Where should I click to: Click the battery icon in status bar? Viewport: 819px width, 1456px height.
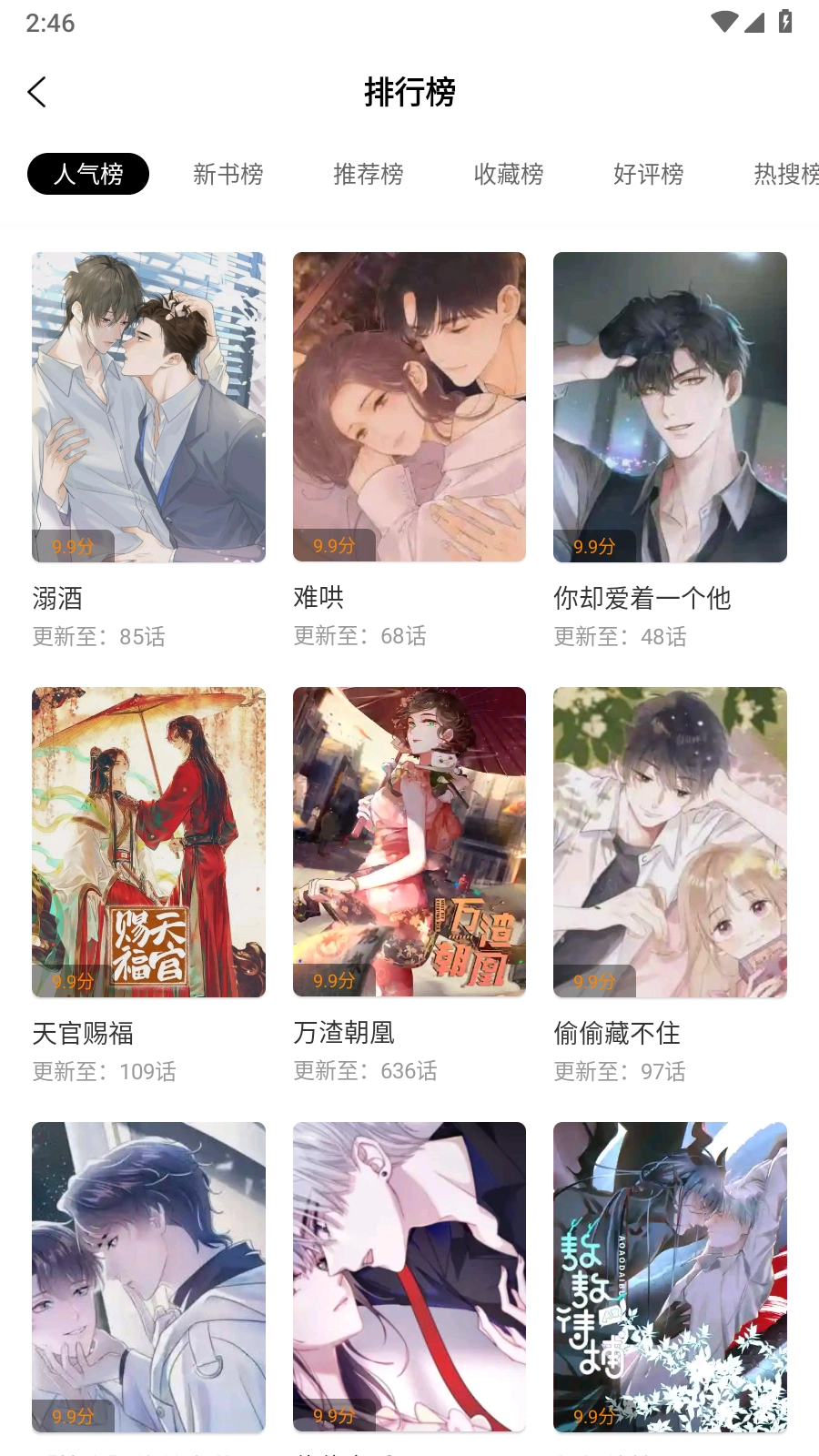click(784, 22)
